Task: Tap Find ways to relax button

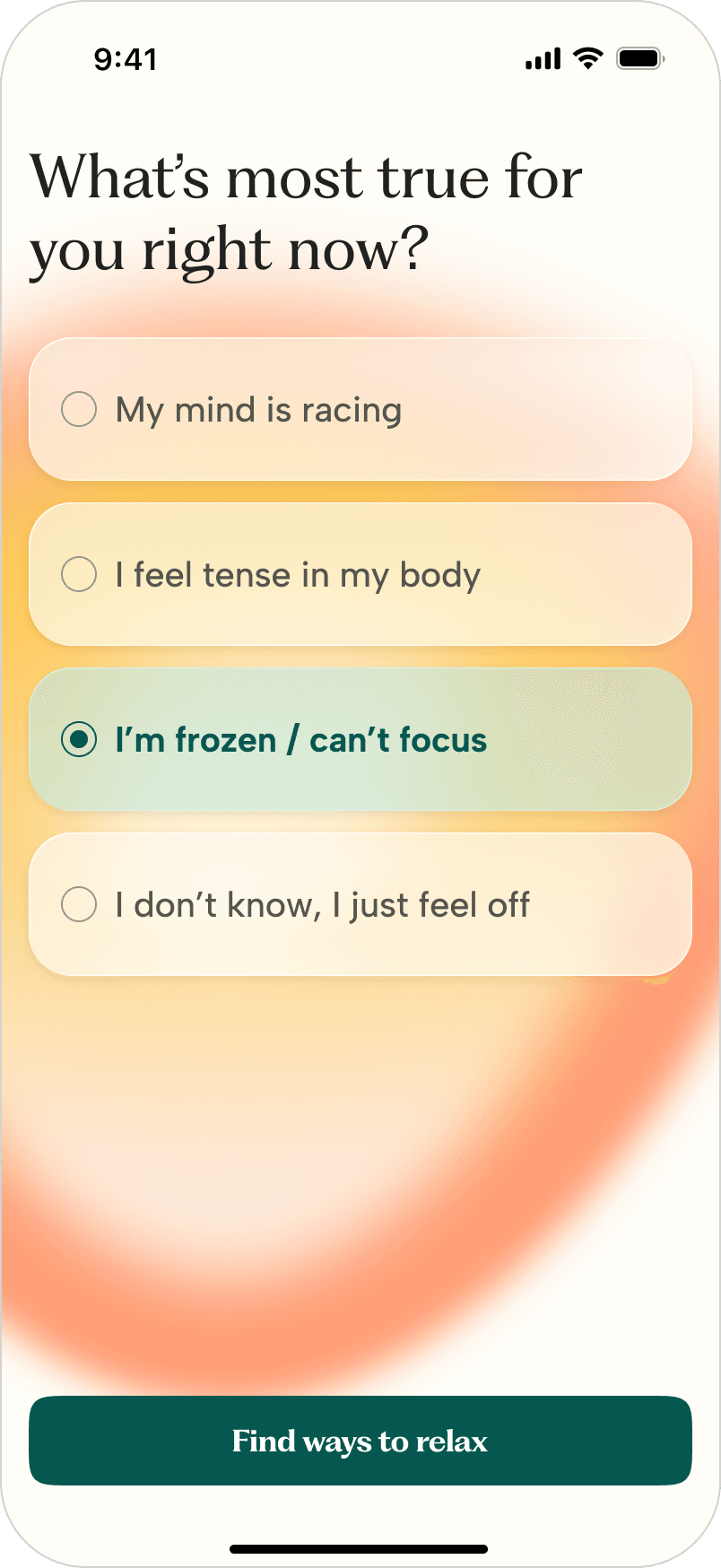Action: [x=360, y=1441]
